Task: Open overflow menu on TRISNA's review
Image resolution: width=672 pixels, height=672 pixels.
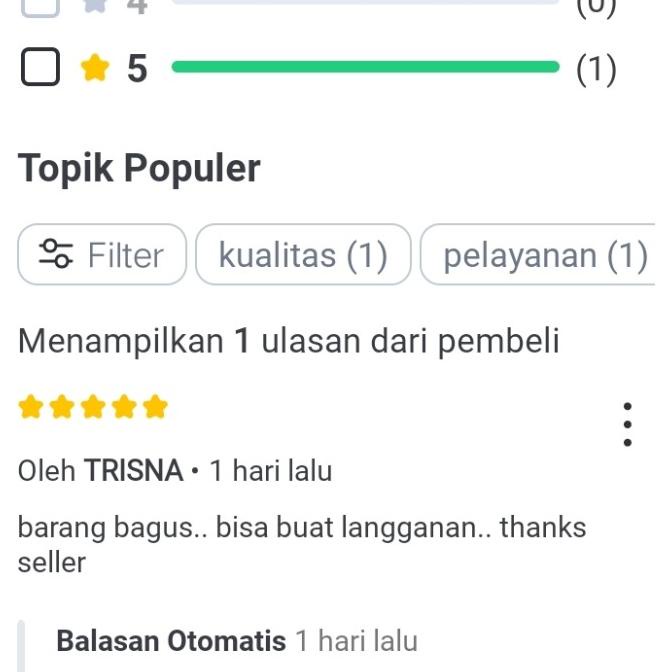Action: [627, 425]
